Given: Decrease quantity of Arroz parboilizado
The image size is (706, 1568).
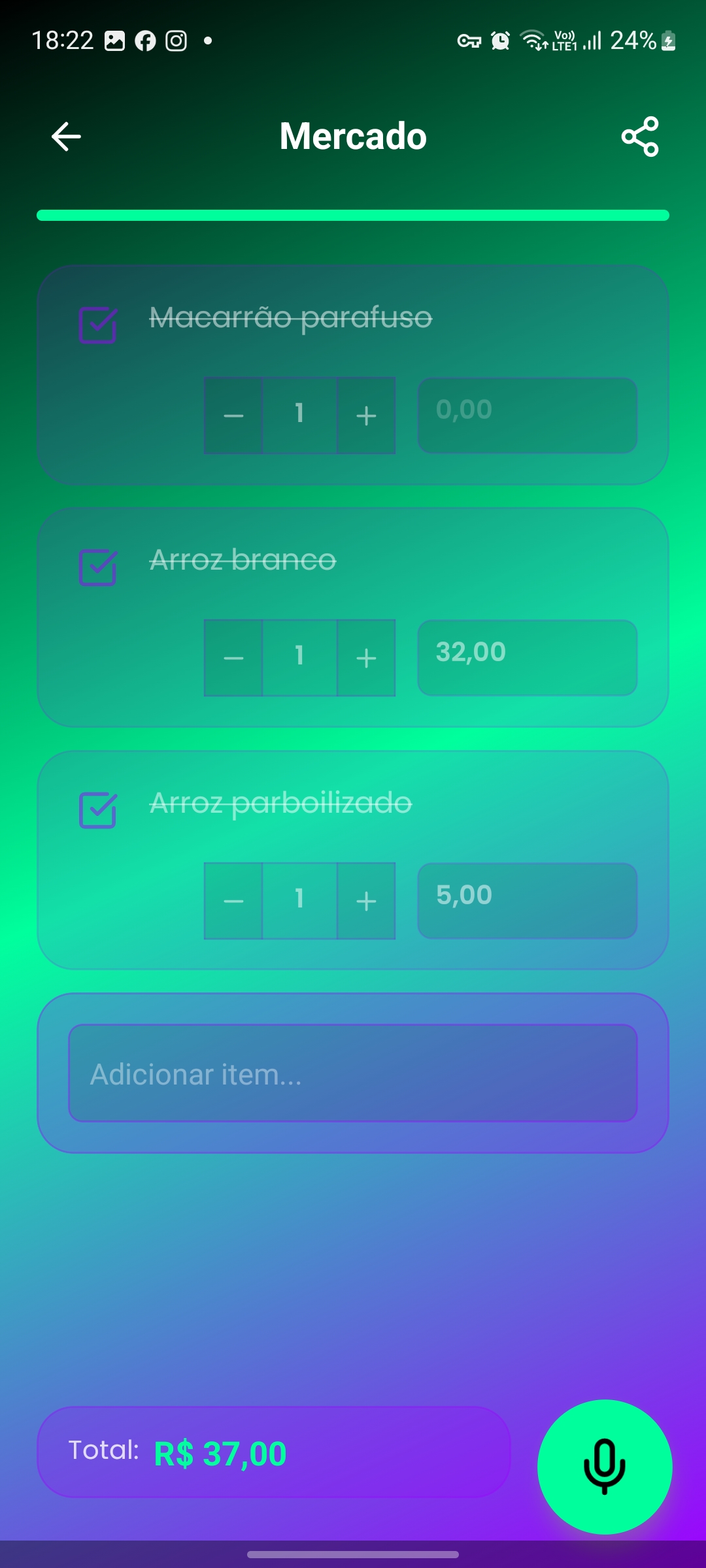Looking at the screenshot, I should tap(233, 901).
